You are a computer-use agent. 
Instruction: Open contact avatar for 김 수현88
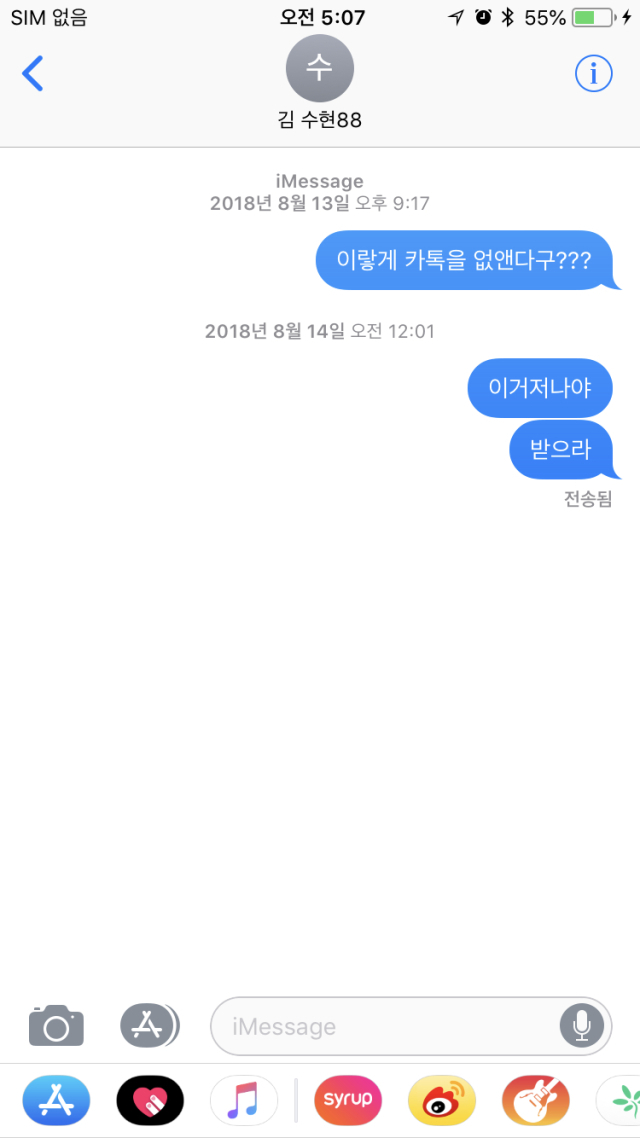click(320, 68)
